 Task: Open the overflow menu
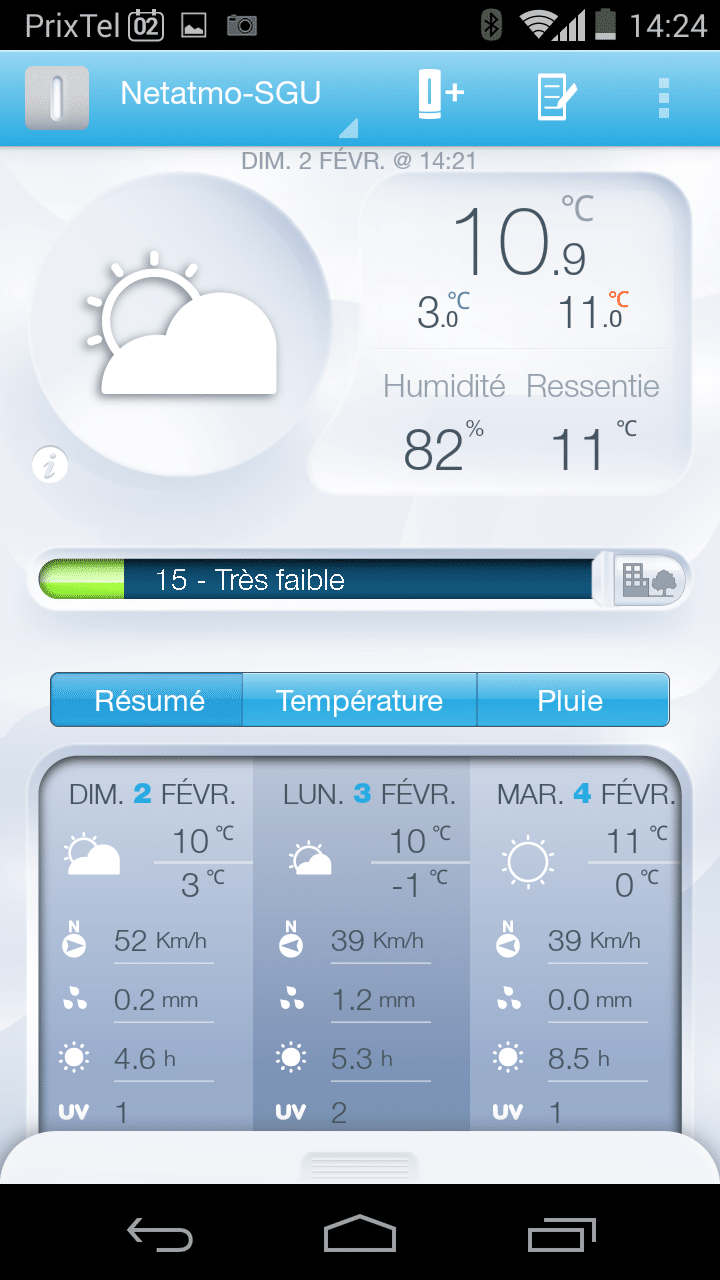point(664,97)
